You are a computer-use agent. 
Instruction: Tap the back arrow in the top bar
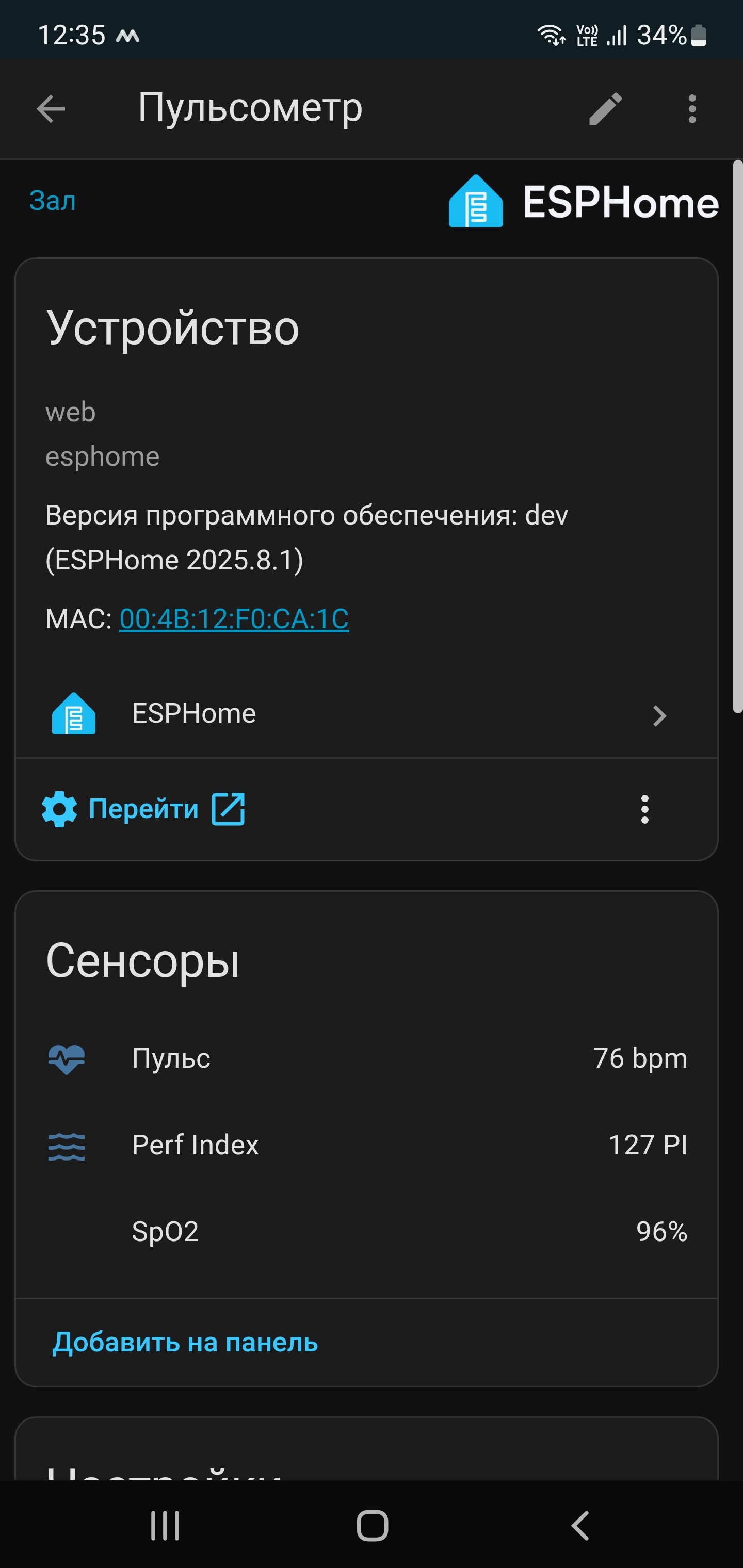[x=51, y=109]
